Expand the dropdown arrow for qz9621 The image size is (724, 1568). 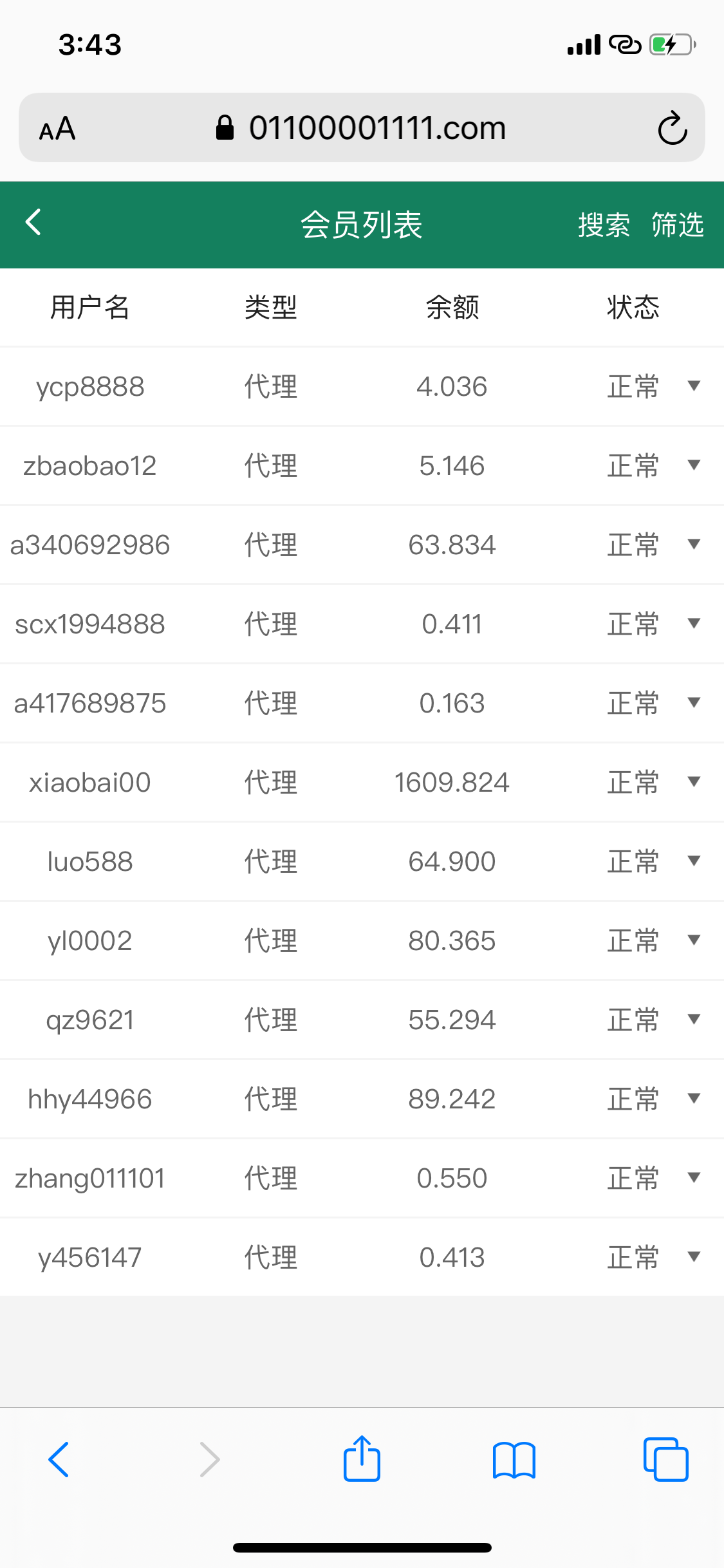click(x=694, y=1020)
